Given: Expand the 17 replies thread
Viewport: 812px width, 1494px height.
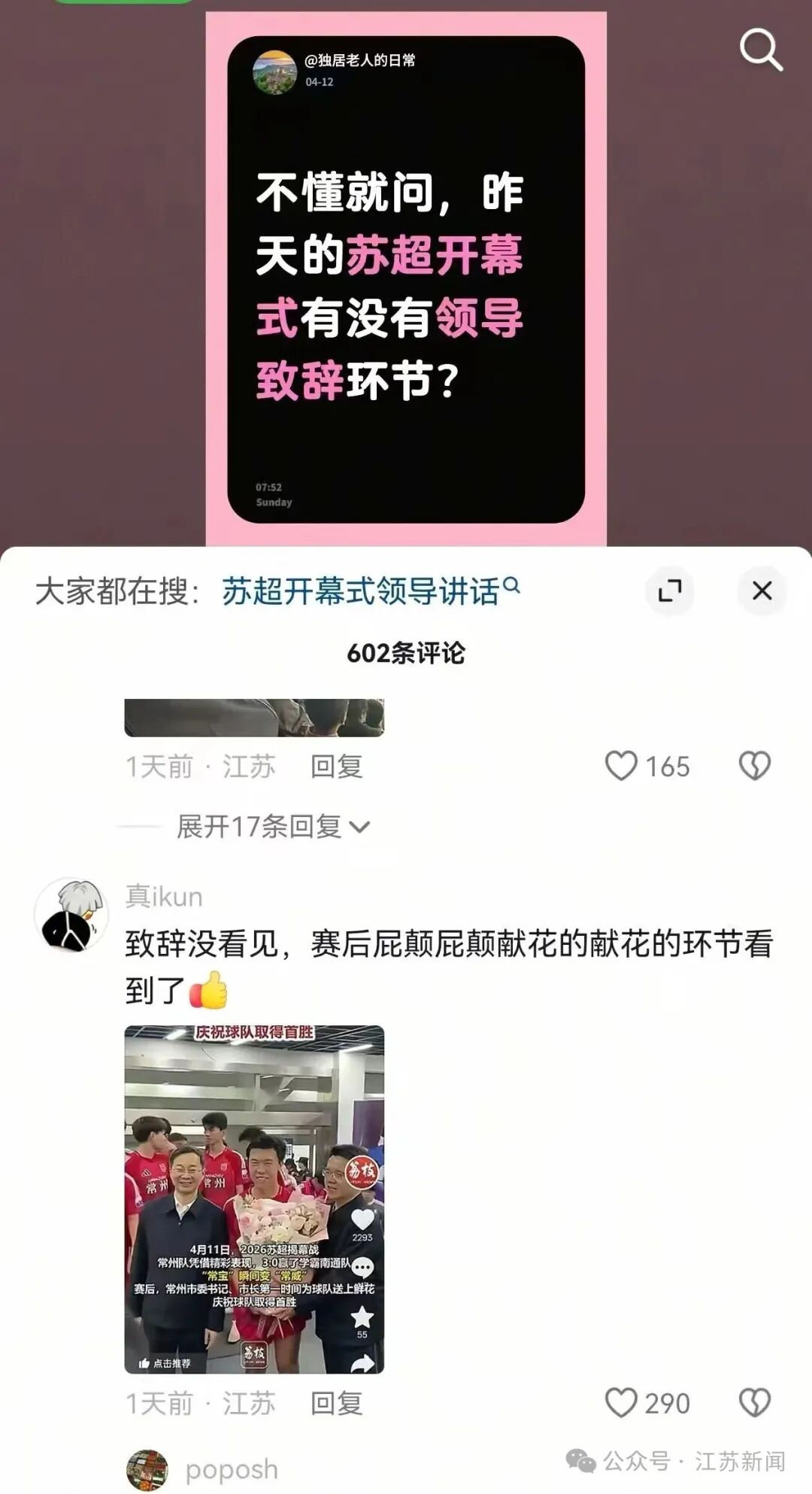Looking at the screenshot, I should [x=259, y=826].
